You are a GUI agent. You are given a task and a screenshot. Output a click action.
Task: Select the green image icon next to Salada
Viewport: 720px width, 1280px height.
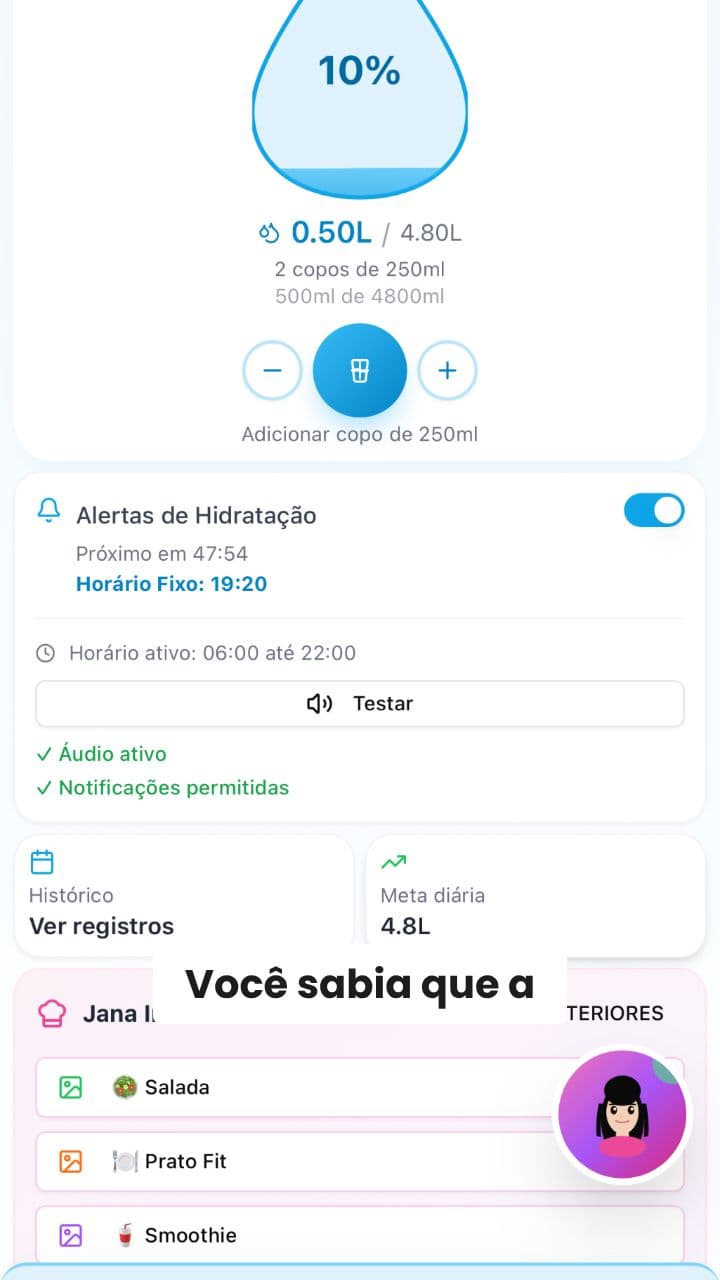pyautogui.click(x=69, y=1087)
